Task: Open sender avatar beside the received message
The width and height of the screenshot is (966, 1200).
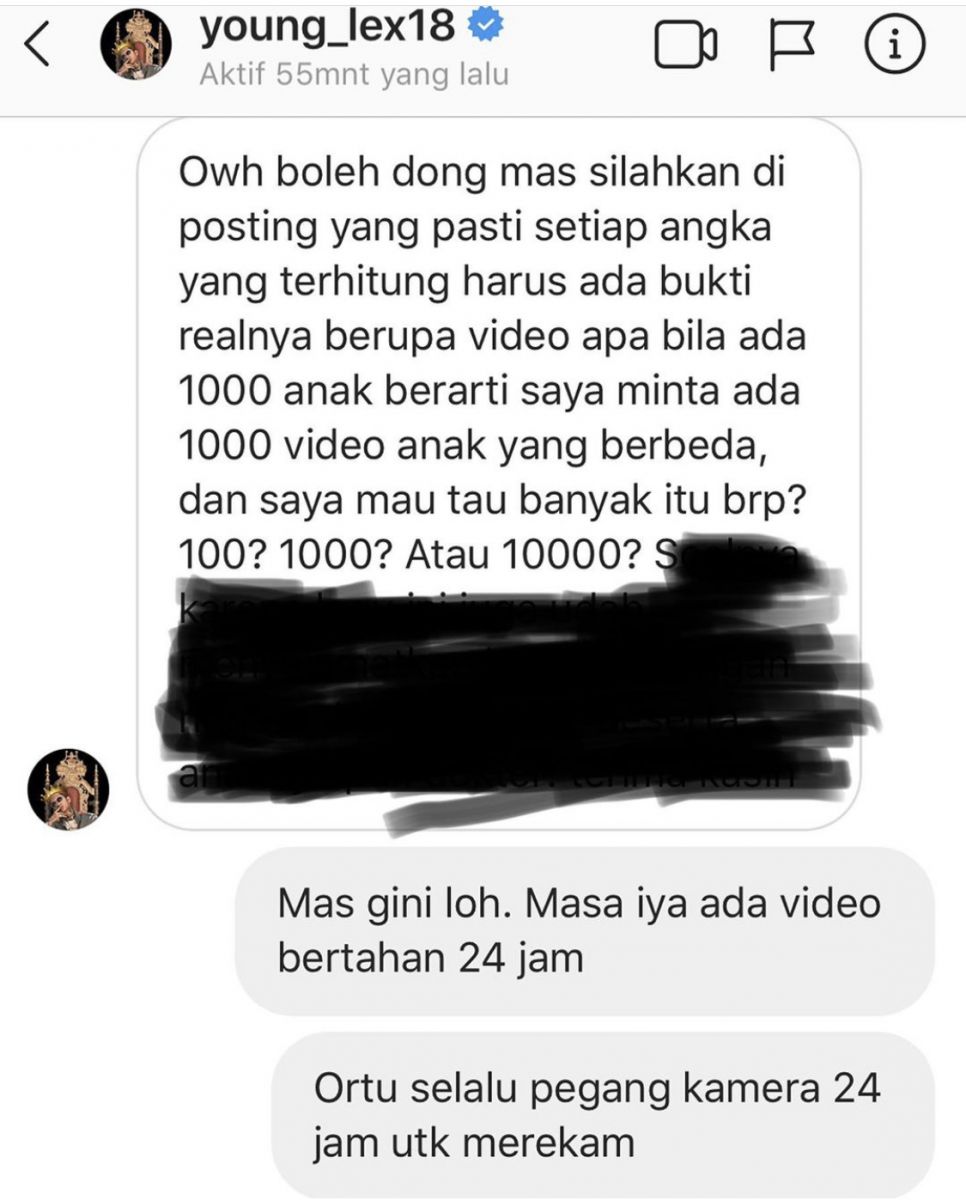Action: click(x=68, y=790)
